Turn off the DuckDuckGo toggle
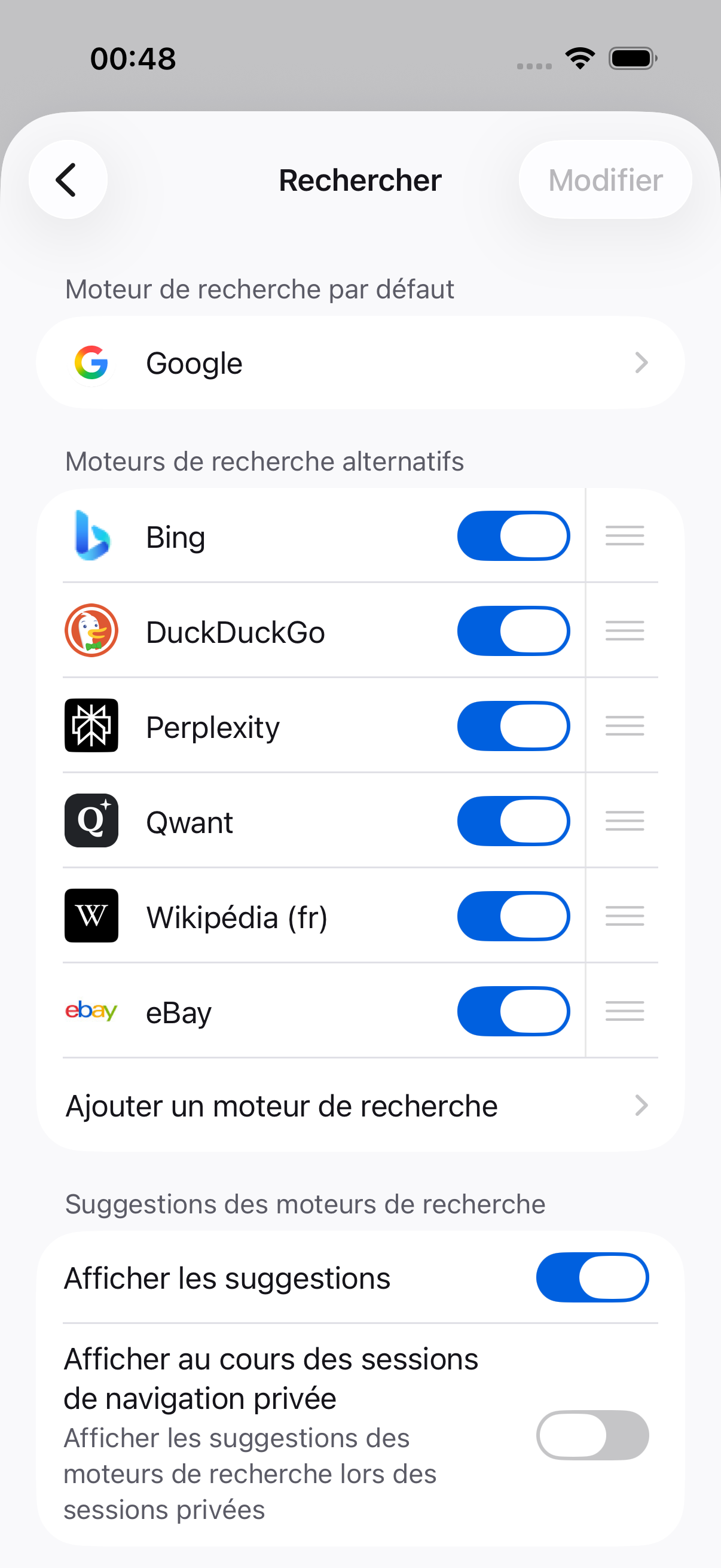 (x=514, y=632)
